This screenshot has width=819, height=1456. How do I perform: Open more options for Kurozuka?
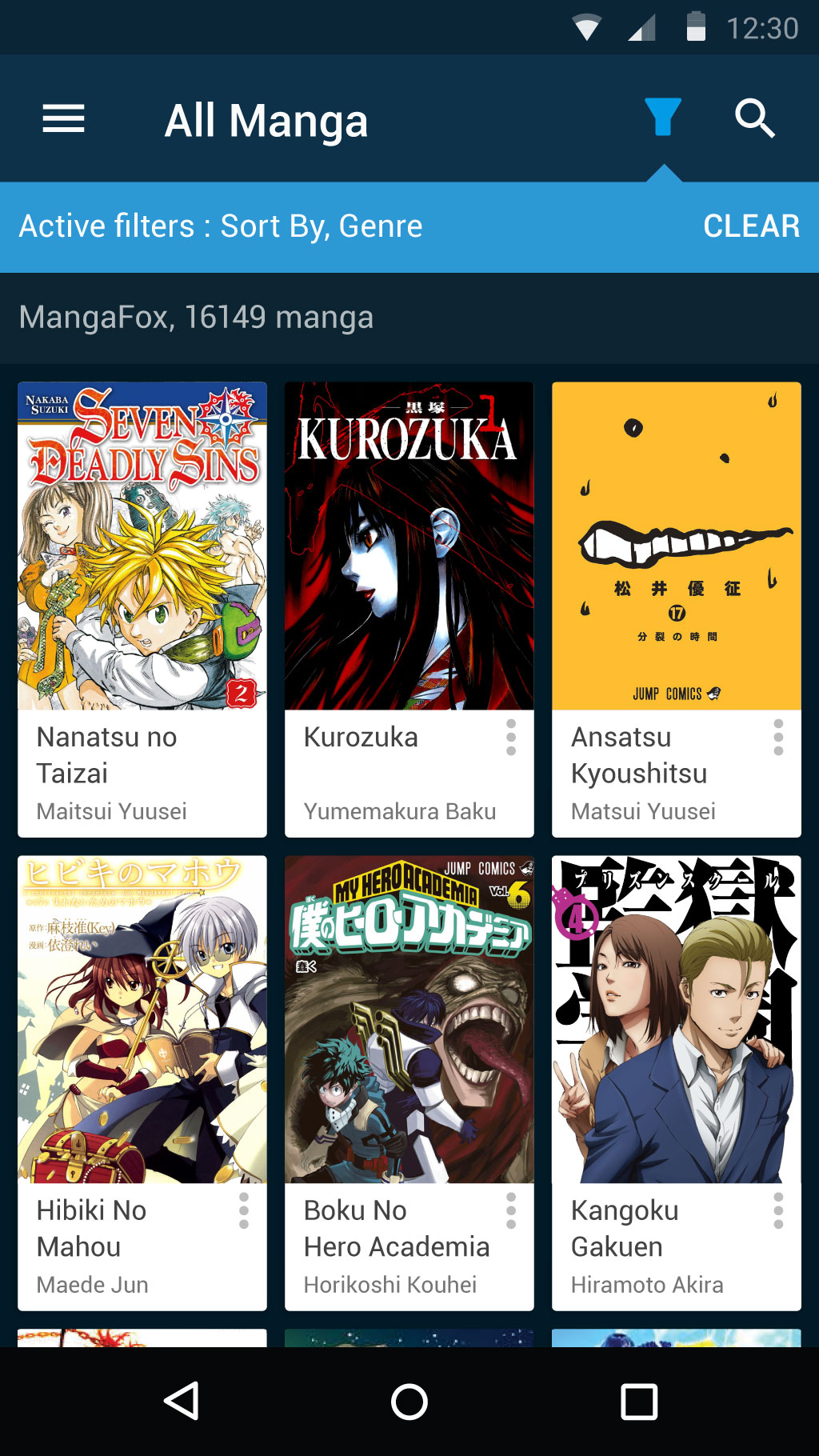click(x=511, y=737)
